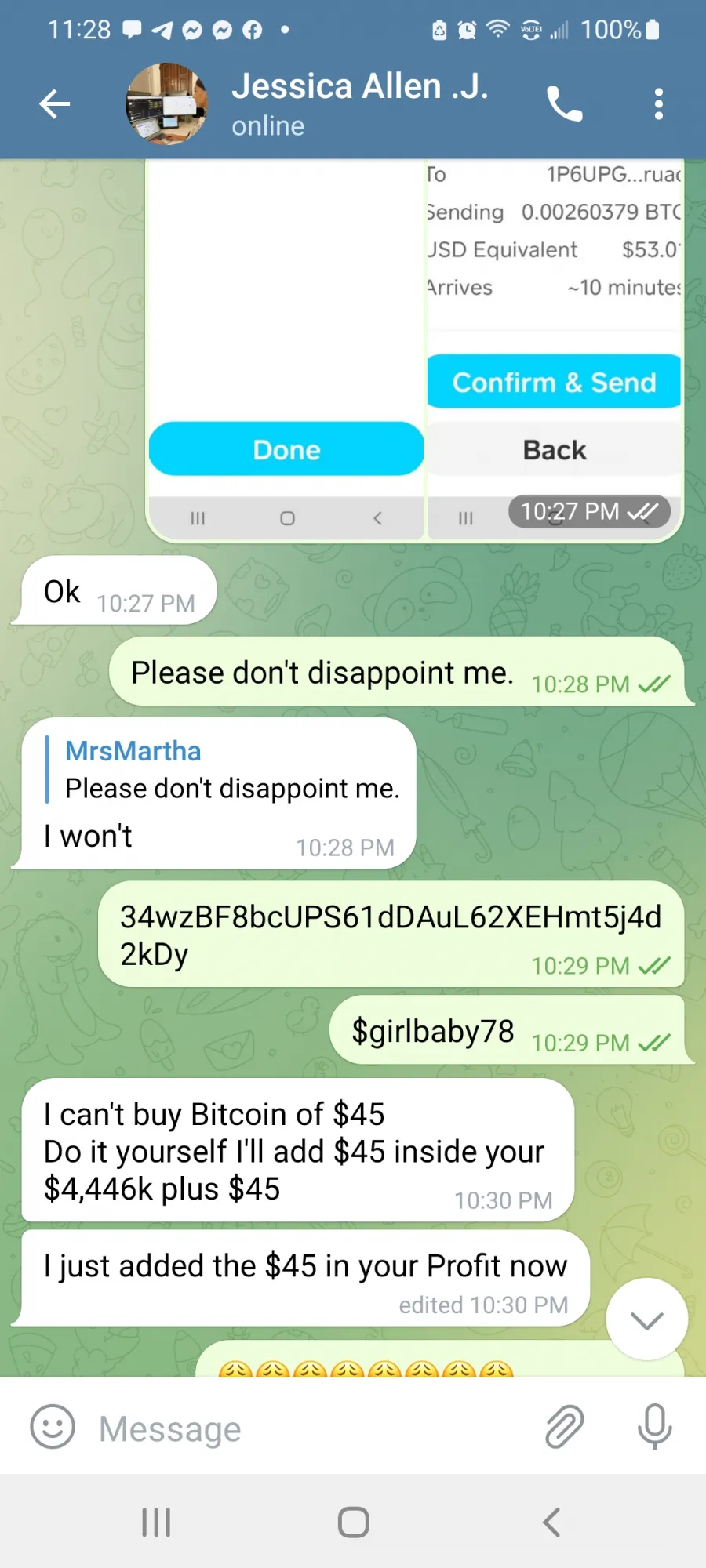This screenshot has width=706, height=1568.
Task: Focus the Message text field
Action: coord(314,1428)
